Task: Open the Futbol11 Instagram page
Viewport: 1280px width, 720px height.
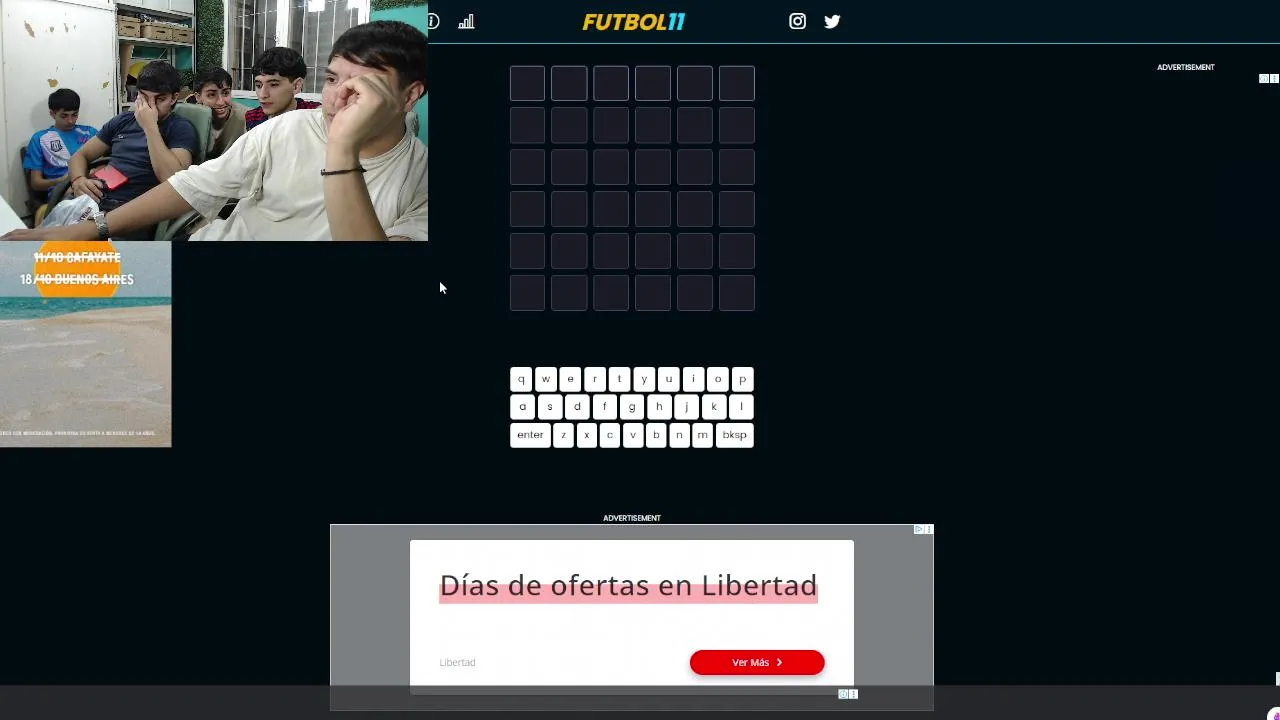Action: pos(797,21)
